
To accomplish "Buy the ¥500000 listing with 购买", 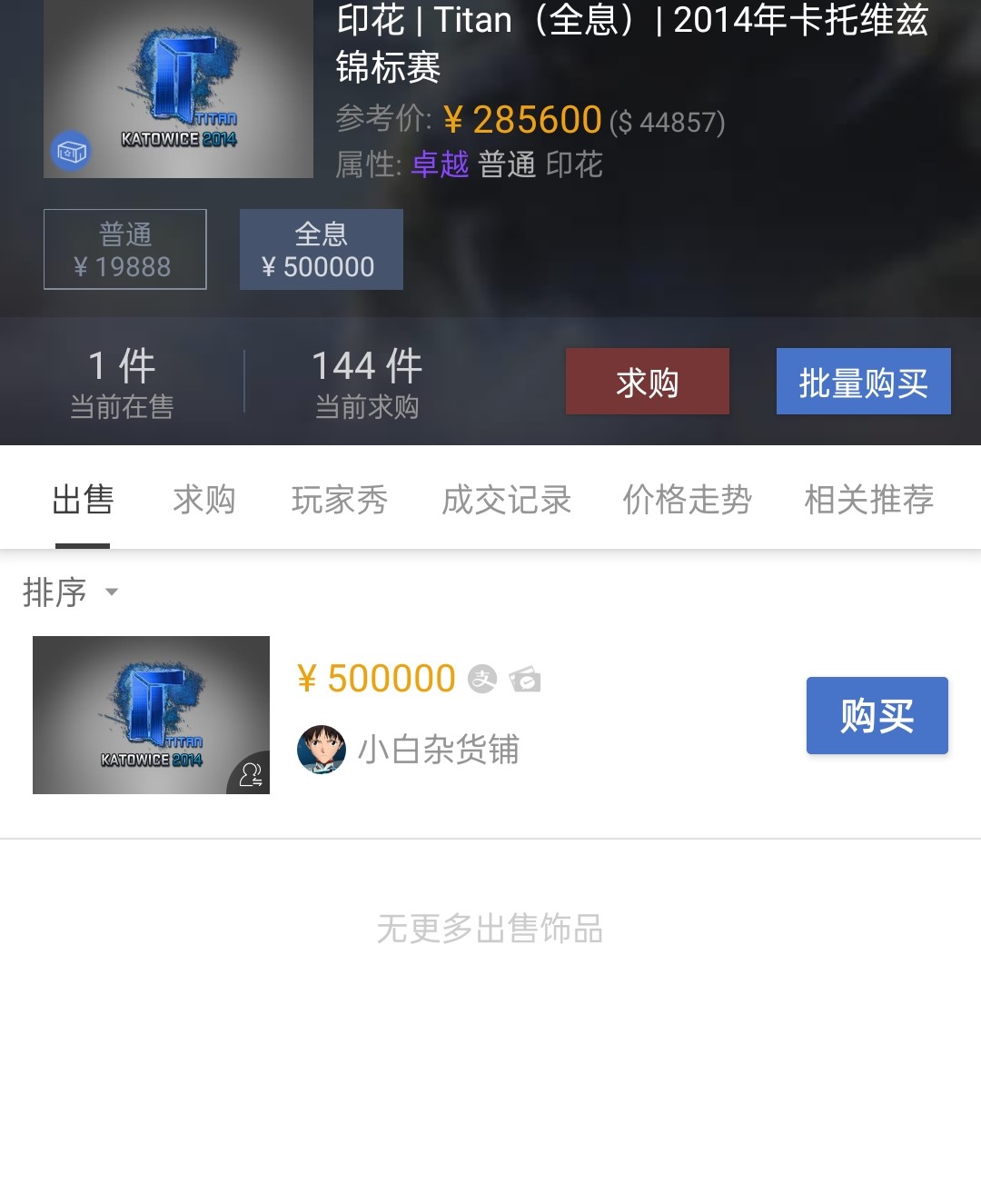I will click(x=877, y=715).
